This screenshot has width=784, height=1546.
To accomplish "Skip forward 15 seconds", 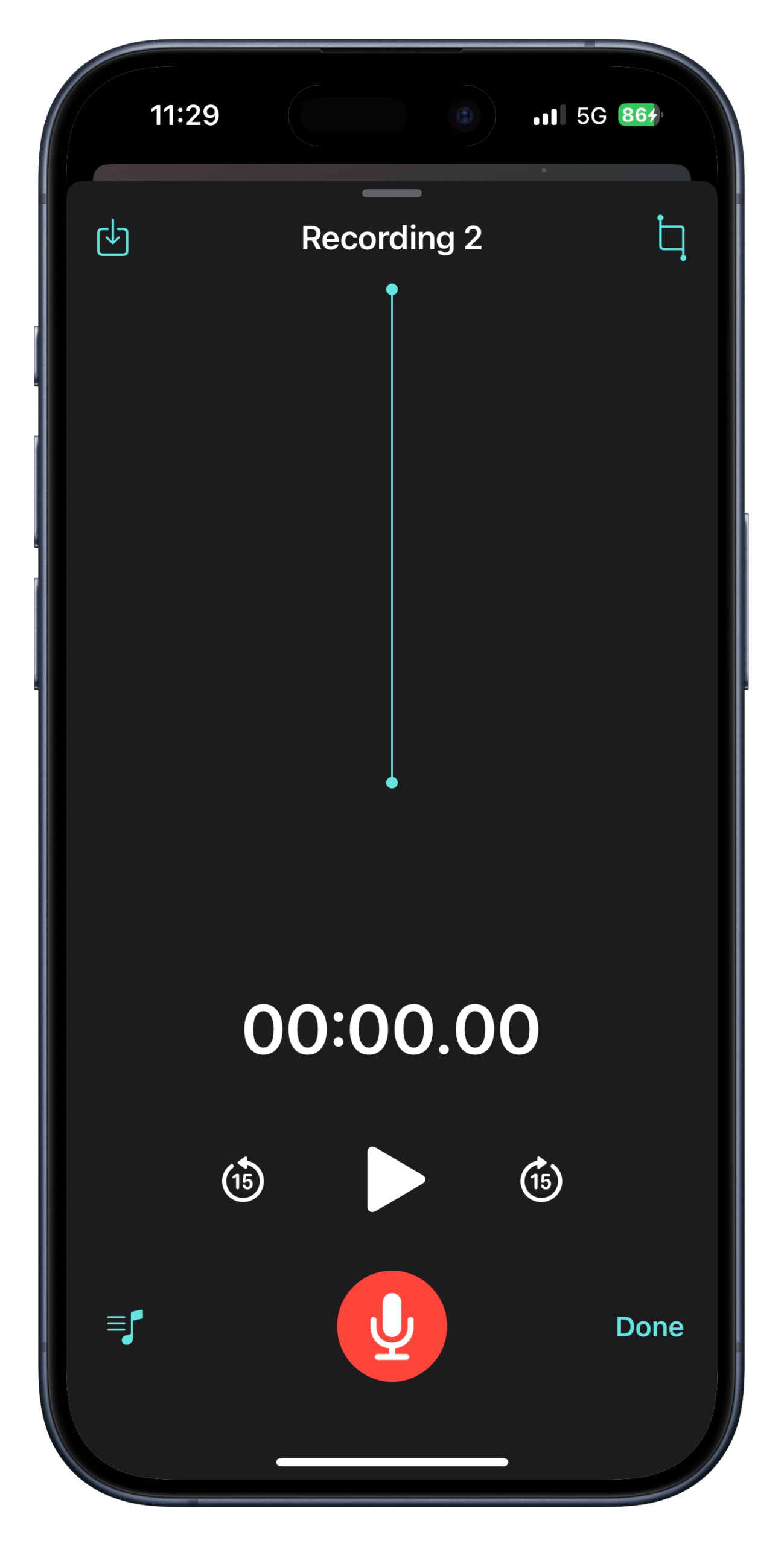I will point(541,1179).
